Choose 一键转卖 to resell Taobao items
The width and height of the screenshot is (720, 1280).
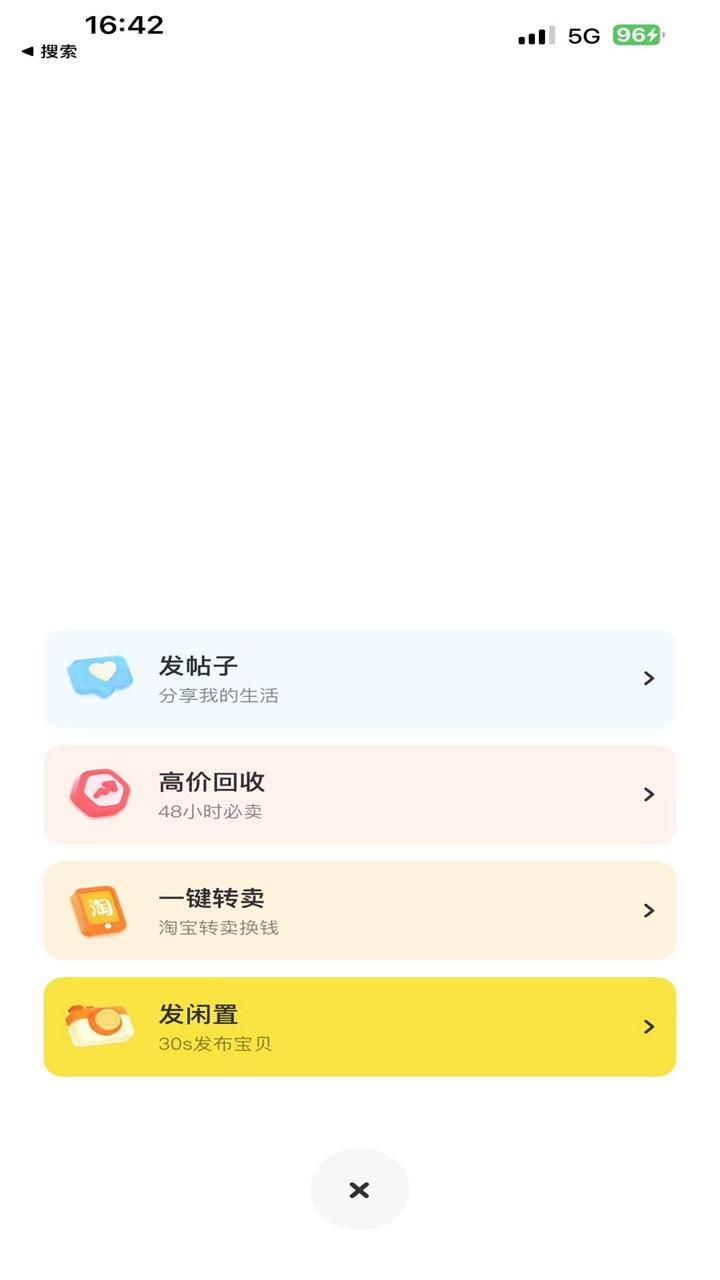click(360, 910)
